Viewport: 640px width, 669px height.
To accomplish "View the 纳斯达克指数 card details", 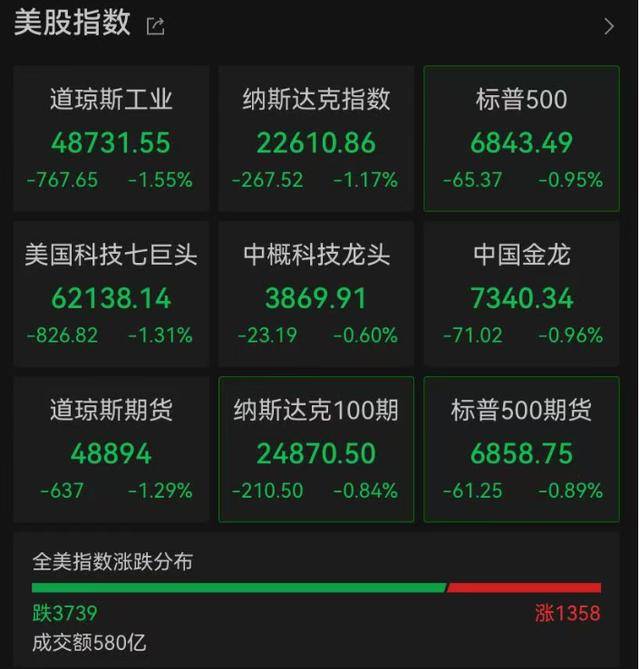I will [316, 139].
